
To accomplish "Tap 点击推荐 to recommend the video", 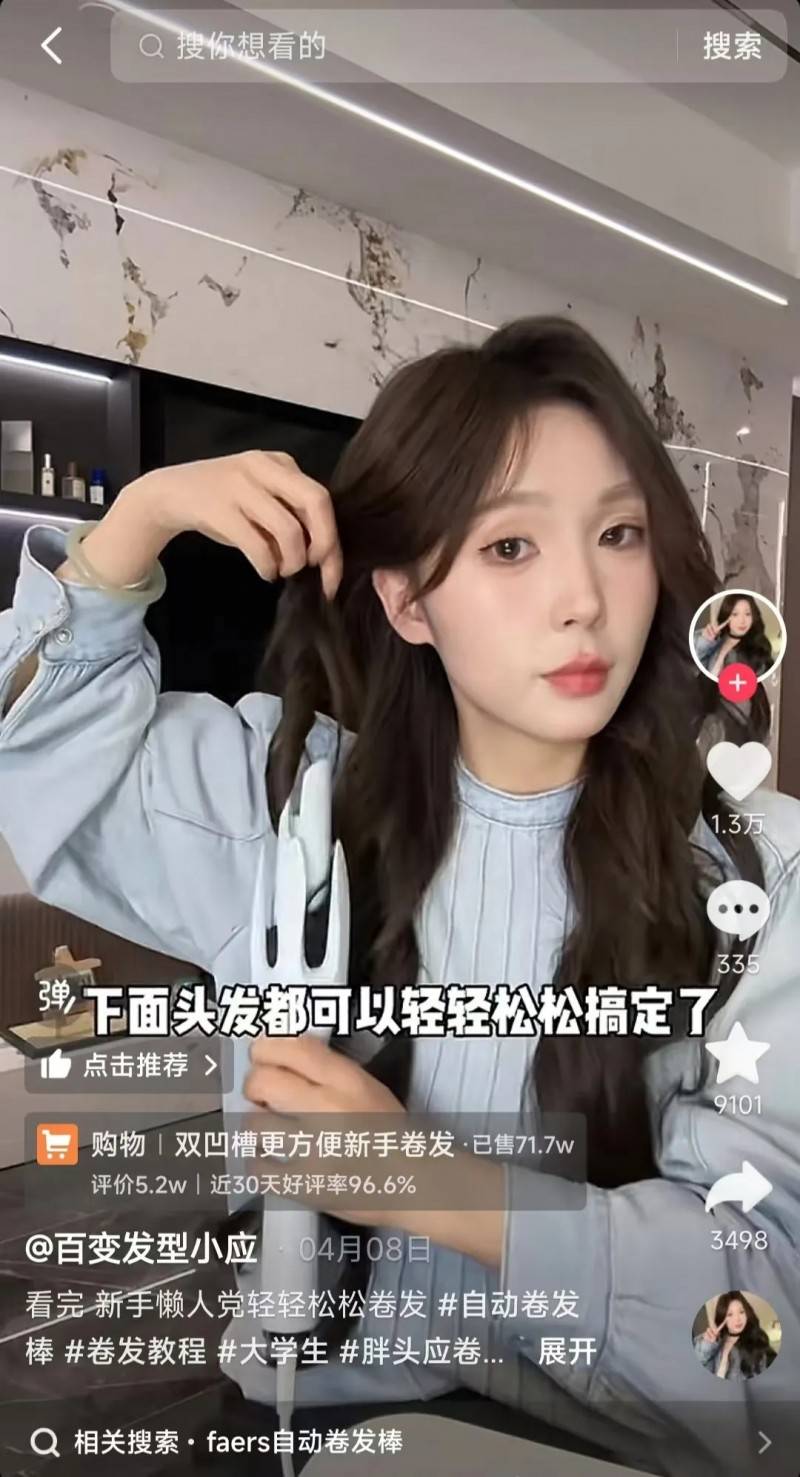I will pyautogui.click(x=128, y=1065).
